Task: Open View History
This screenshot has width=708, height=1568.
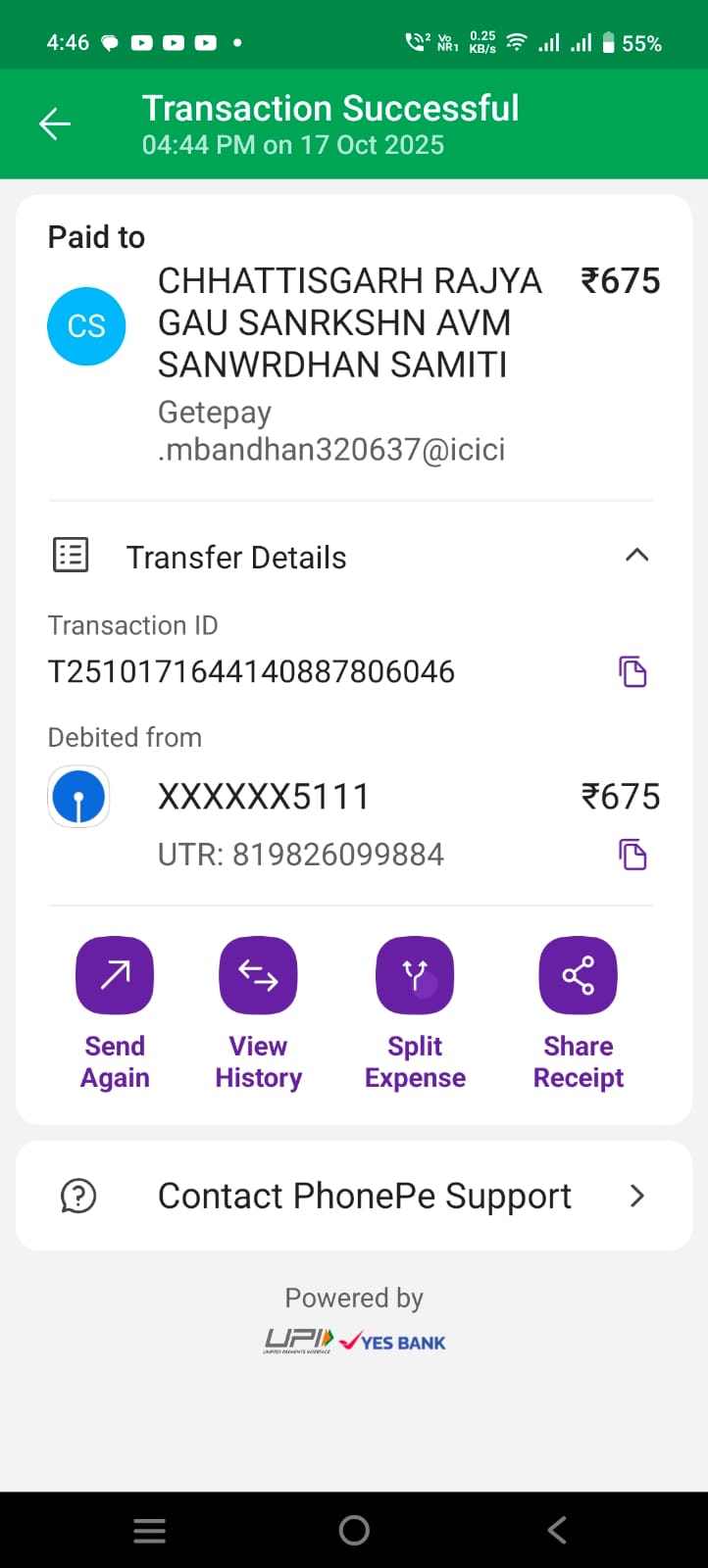Action: (258, 976)
